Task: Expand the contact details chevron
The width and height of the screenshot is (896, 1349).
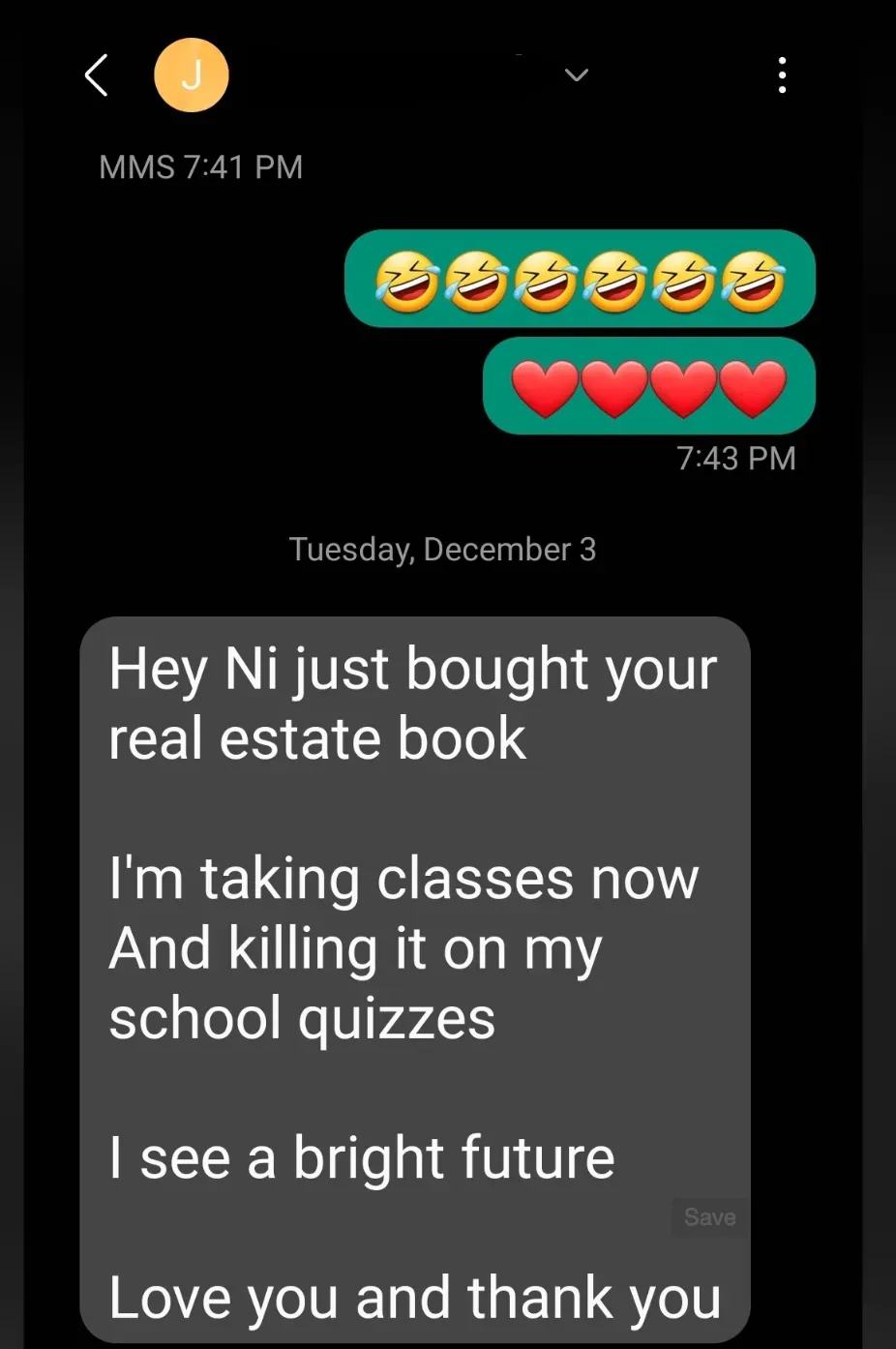Action: tap(577, 75)
